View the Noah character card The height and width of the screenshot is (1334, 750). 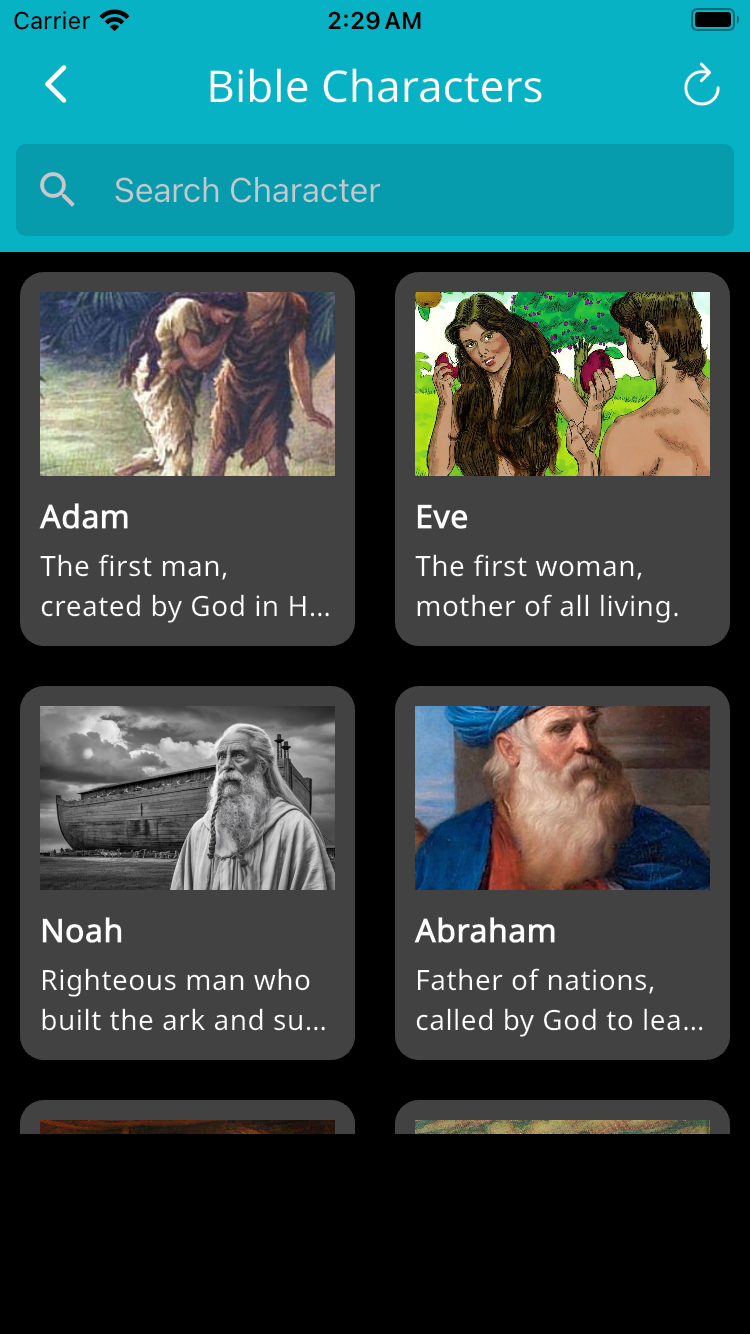(187, 872)
